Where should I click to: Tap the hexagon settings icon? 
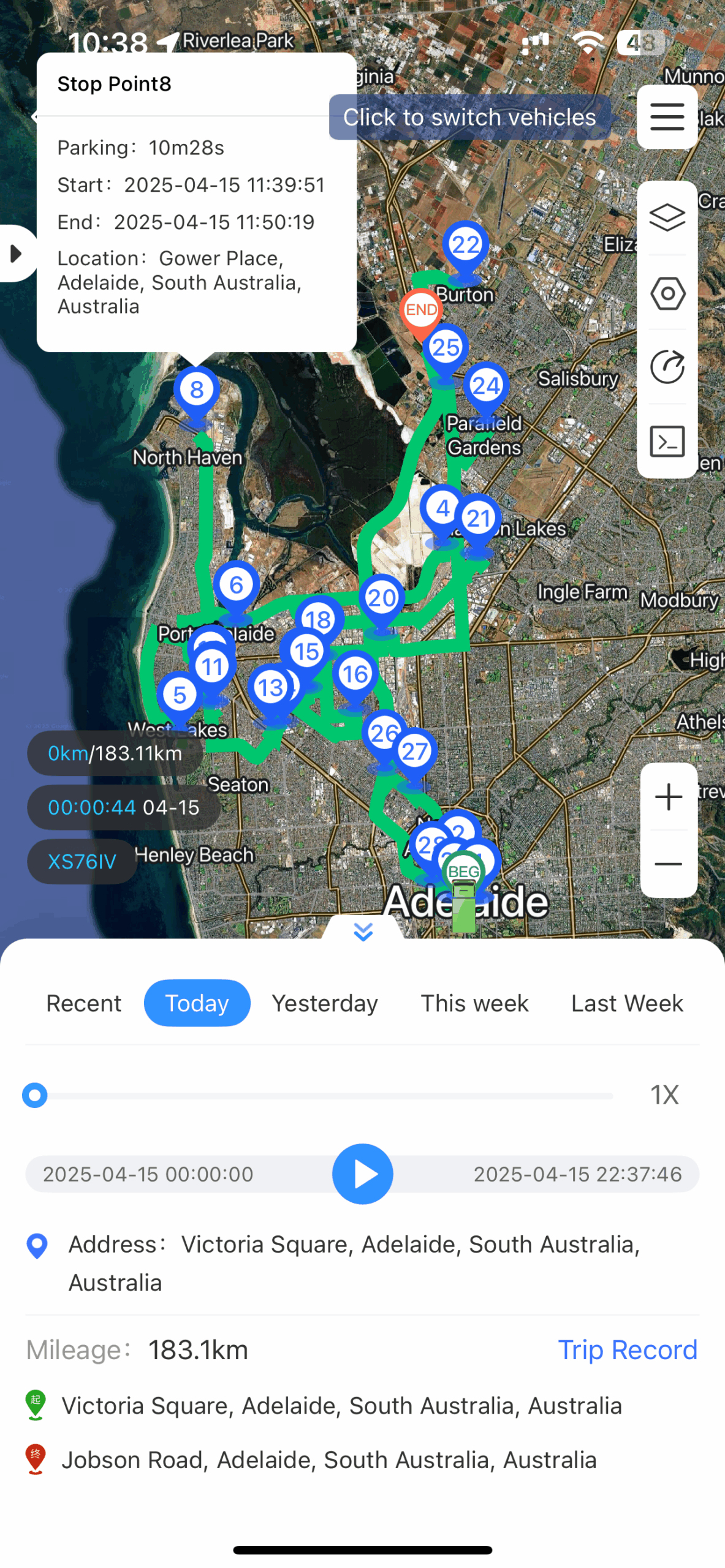coord(667,293)
